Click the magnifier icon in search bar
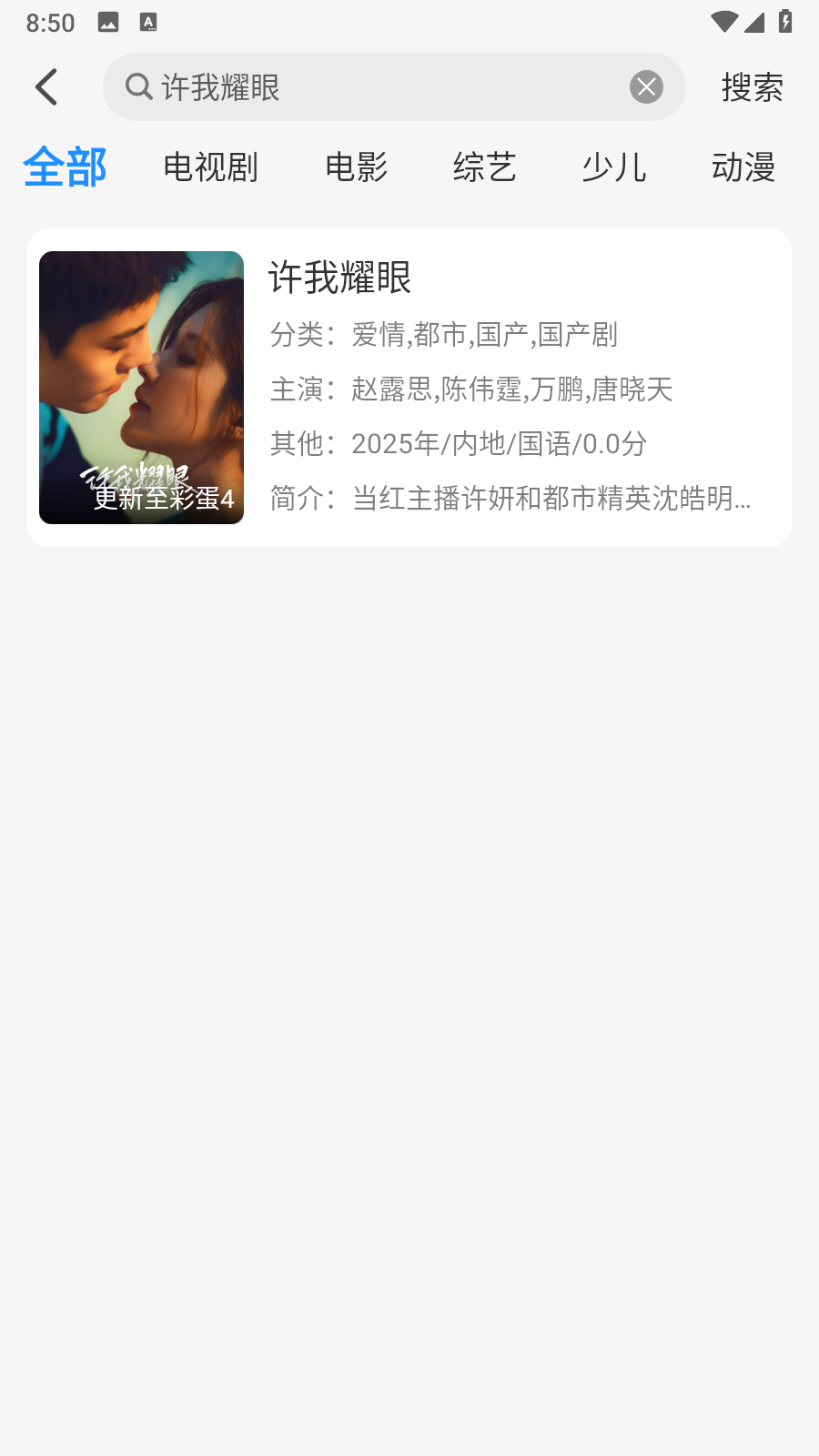 (x=138, y=86)
